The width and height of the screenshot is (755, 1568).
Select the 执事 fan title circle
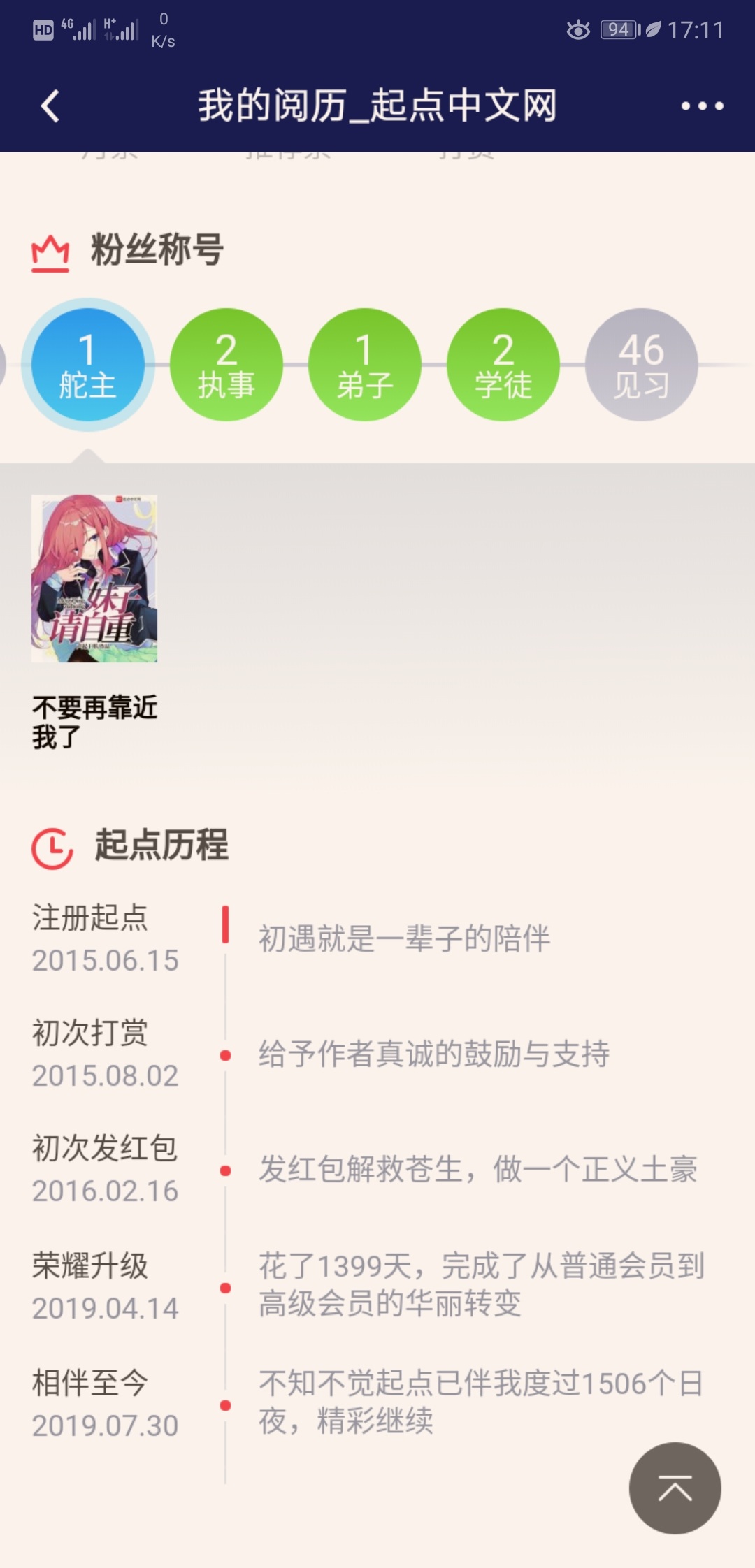(x=226, y=365)
